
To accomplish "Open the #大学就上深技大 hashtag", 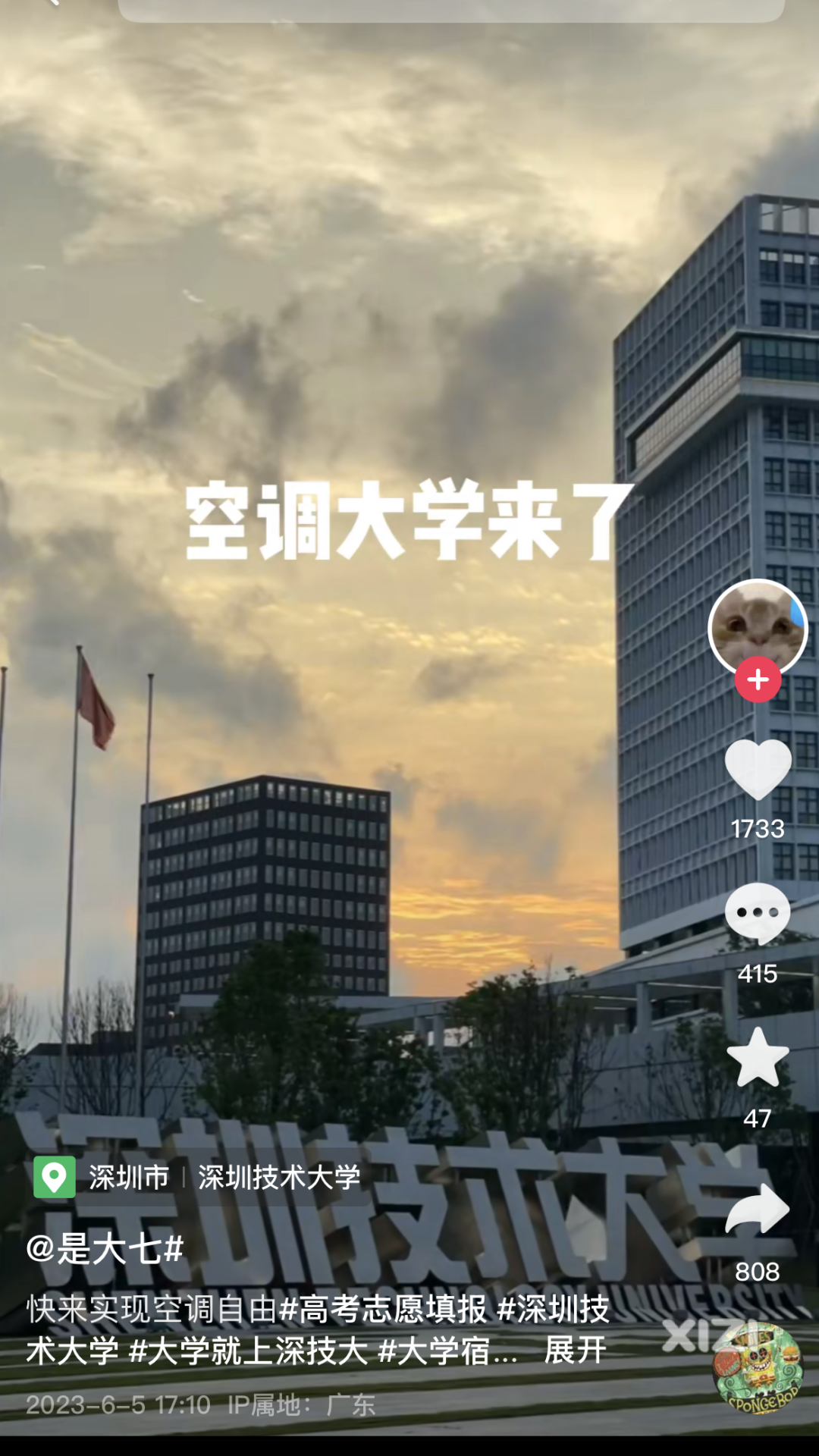I will [x=249, y=1351].
